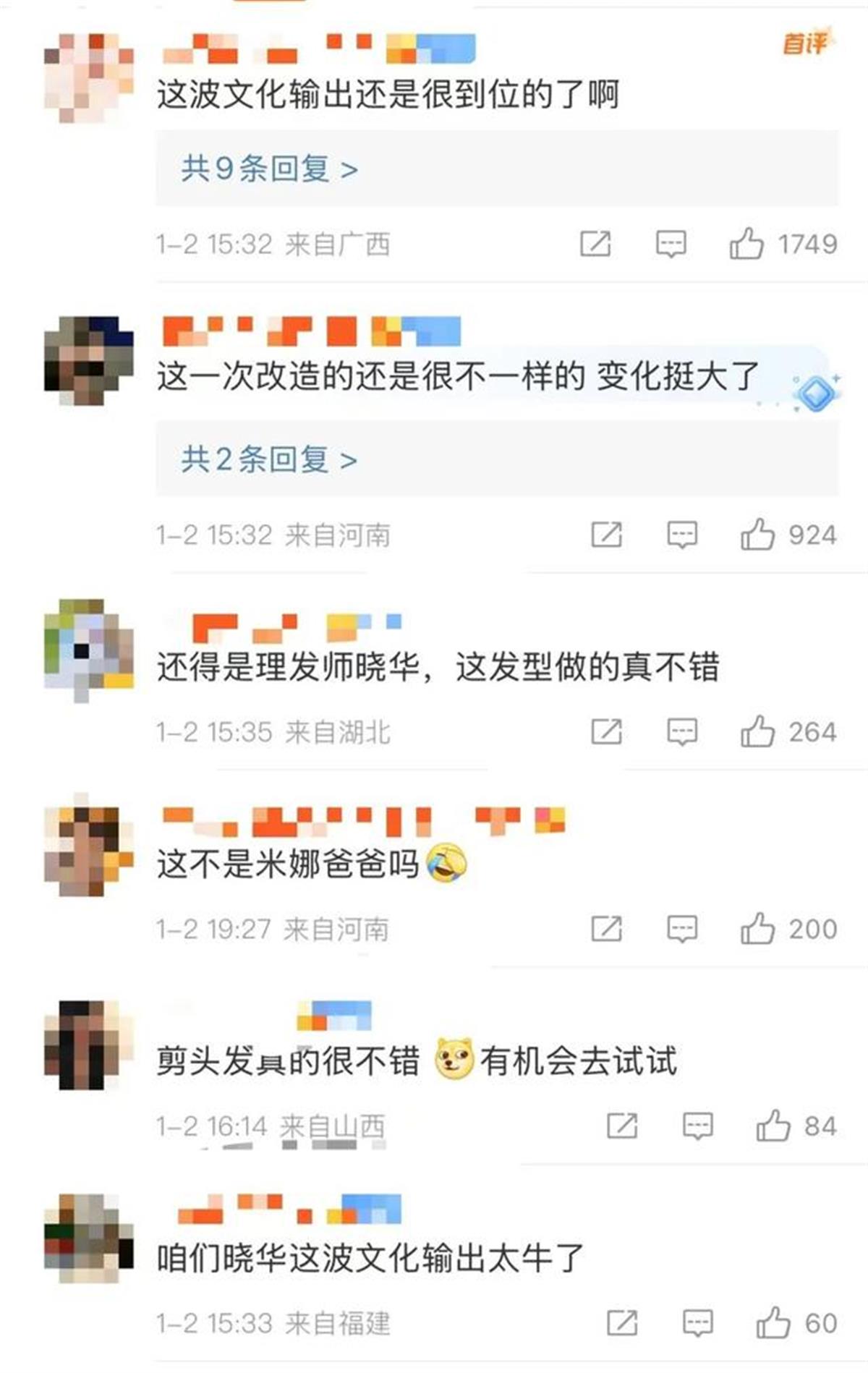The height and width of the screenshot is (1373, 868).
Task: Repost the 理发师晓华 comment
Action: (x=606, y=732)
